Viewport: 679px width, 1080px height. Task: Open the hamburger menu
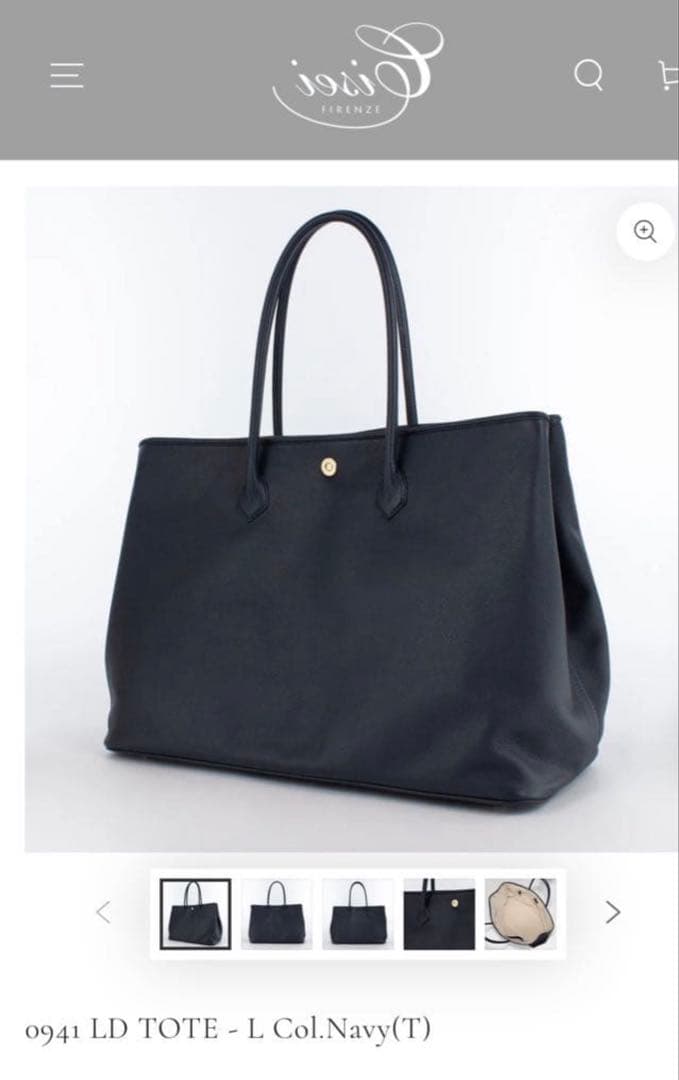coord(67,75)
